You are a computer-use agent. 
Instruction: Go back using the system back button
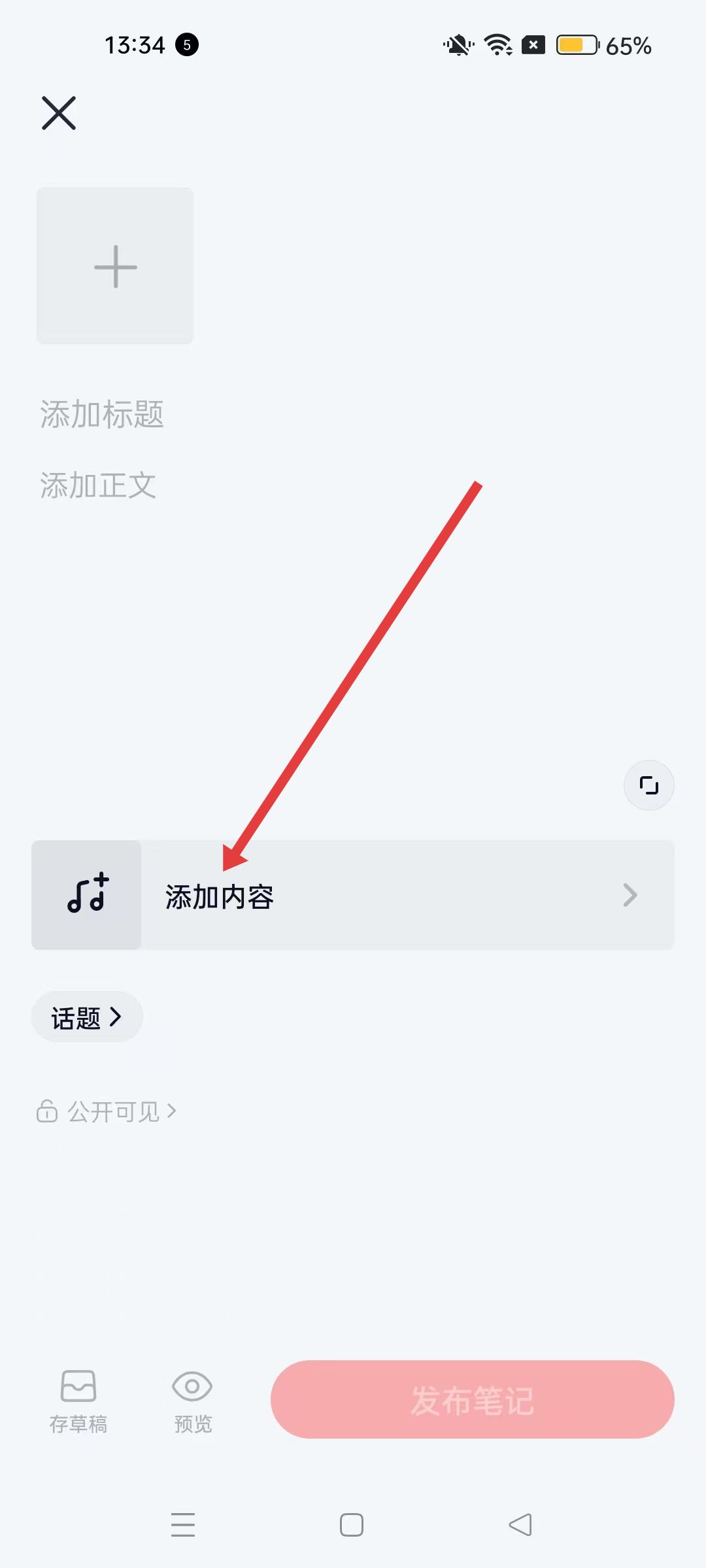[520, 1525]
